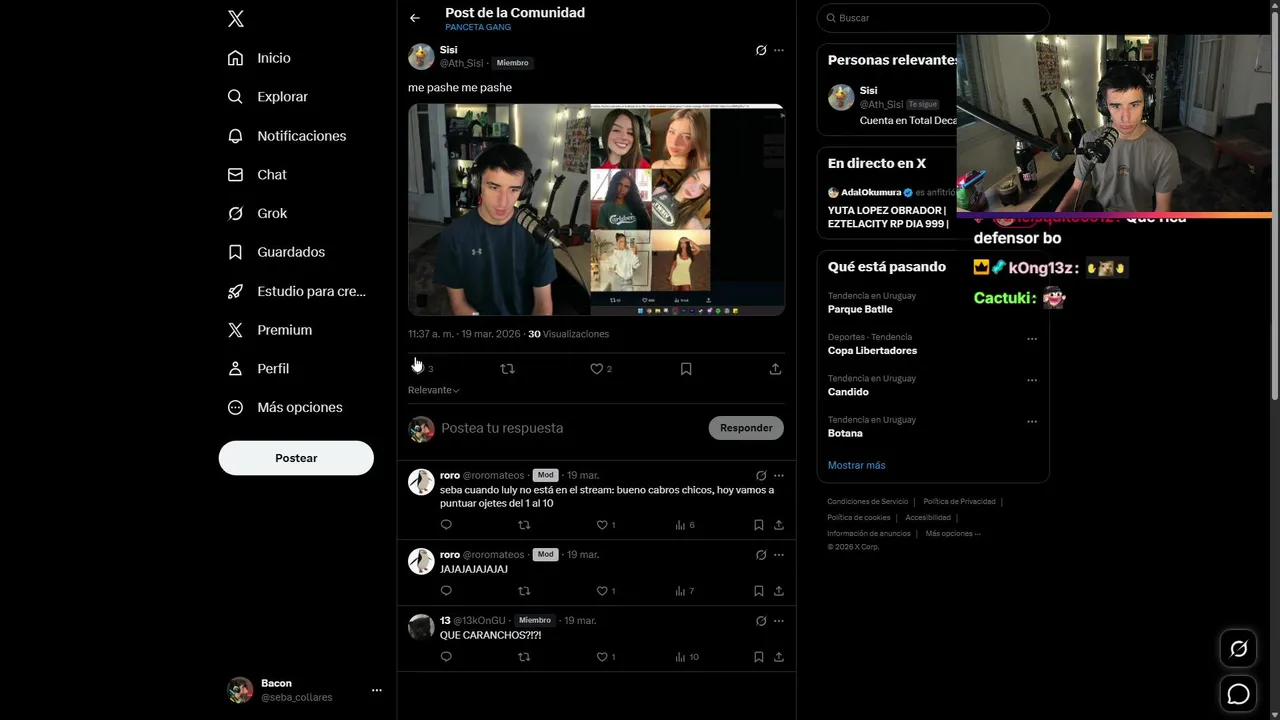
Task: Tap the Responder button
Action: (746, 428)
